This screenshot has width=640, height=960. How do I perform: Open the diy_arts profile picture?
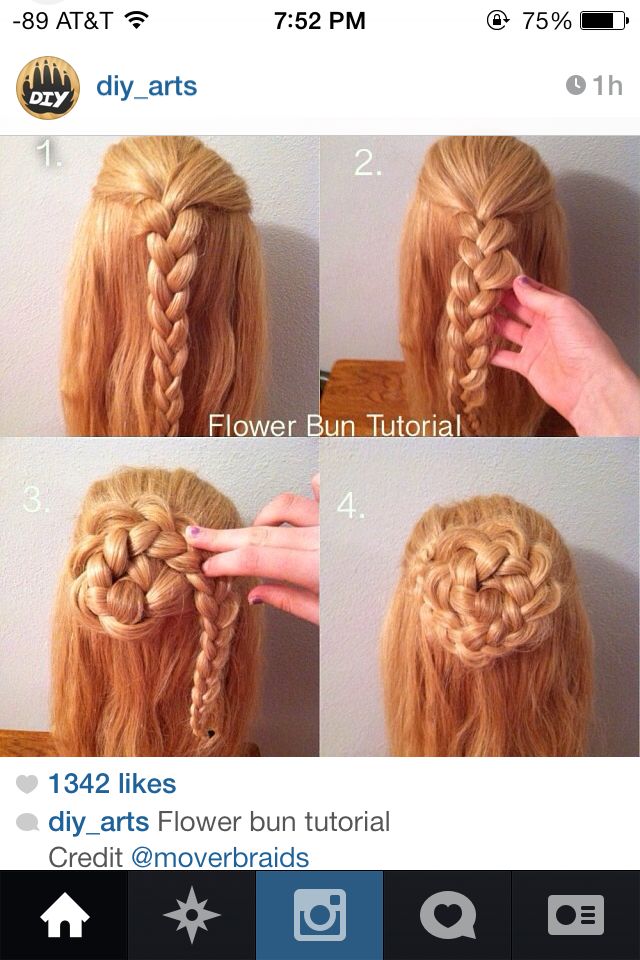coord(47,87)
